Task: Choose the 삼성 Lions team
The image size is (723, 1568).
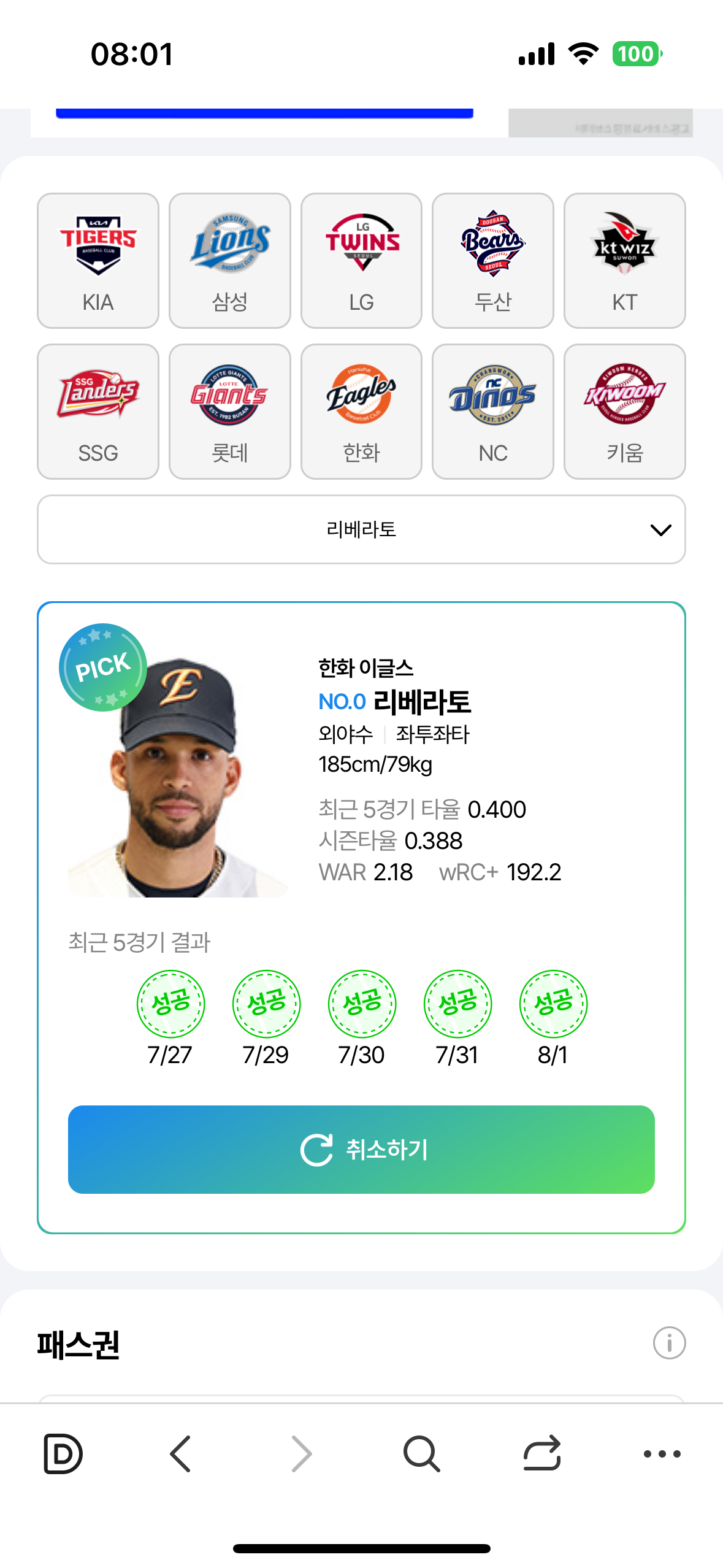Action: [x=229, y=261]
